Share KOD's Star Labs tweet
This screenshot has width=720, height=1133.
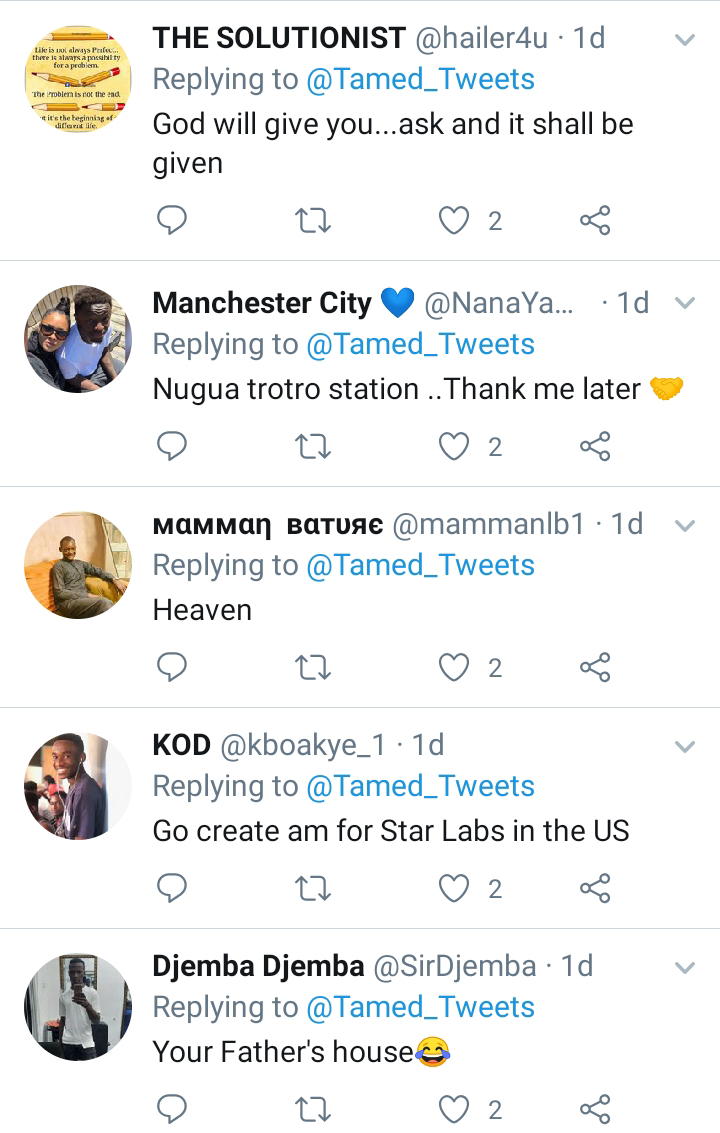coord(595,889)
